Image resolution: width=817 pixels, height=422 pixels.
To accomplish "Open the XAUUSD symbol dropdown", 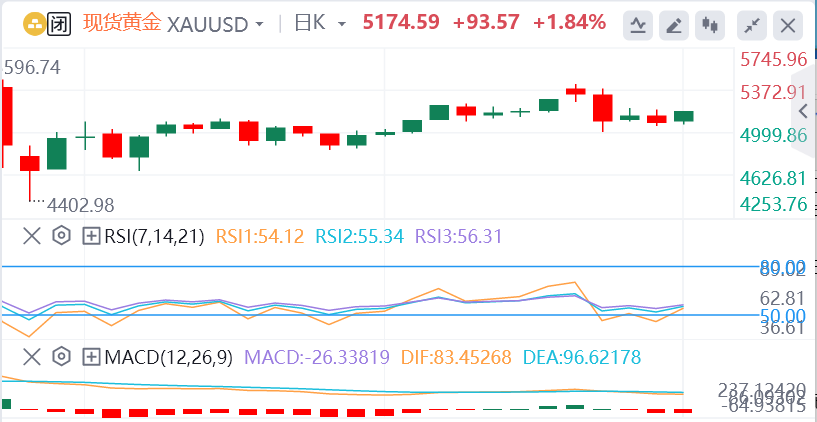I will coord(216,24).
